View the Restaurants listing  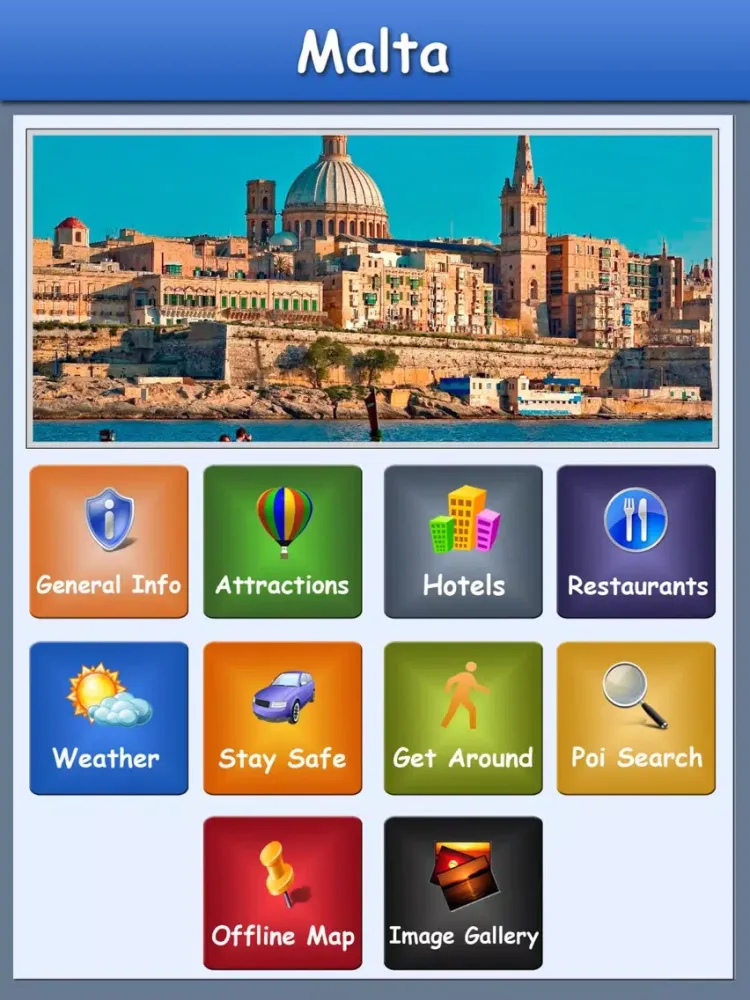click(636, 541)
